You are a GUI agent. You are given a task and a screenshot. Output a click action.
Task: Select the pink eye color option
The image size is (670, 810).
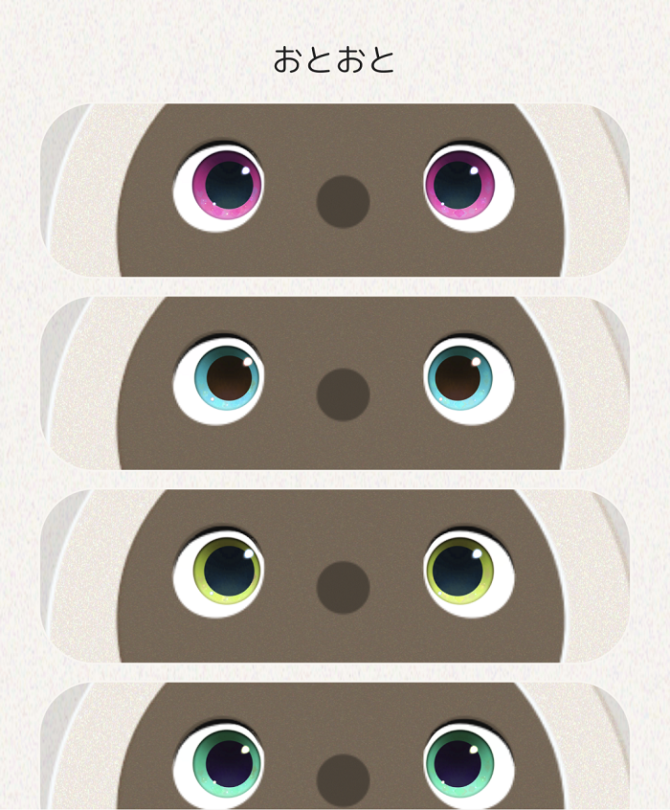335,190
